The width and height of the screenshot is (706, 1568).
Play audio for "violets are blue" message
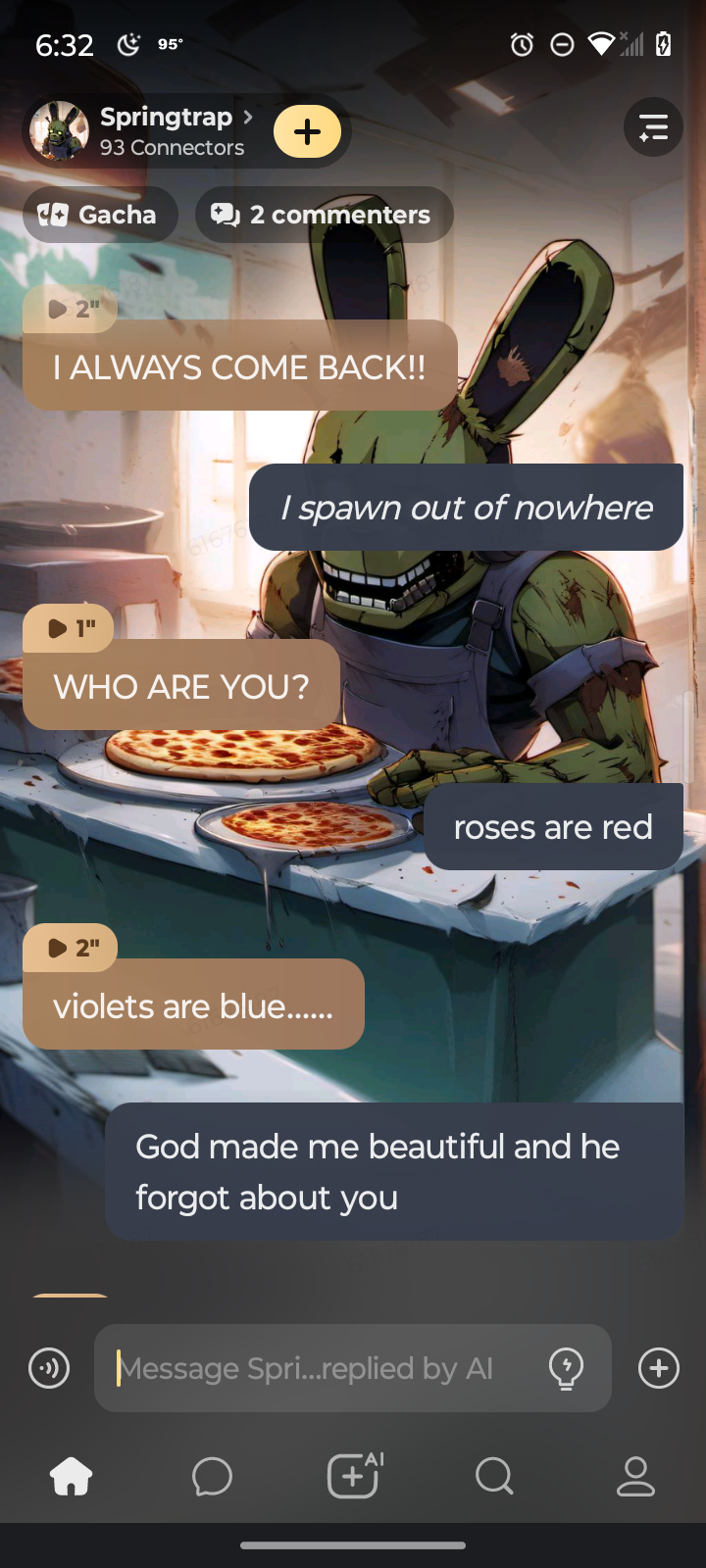tap(72, 949)
